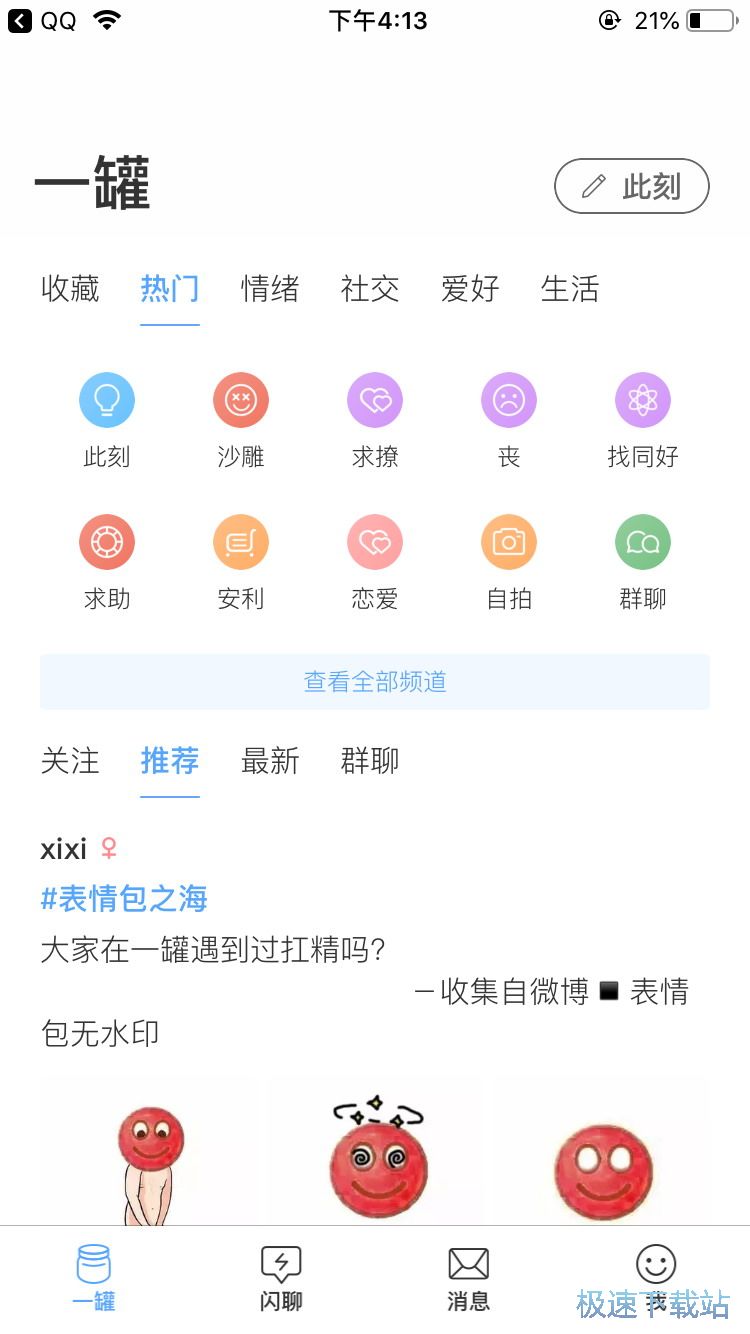750x1334 pixels.
Task: Switch to the 关注 feed tab
Action: coord(70,762)
